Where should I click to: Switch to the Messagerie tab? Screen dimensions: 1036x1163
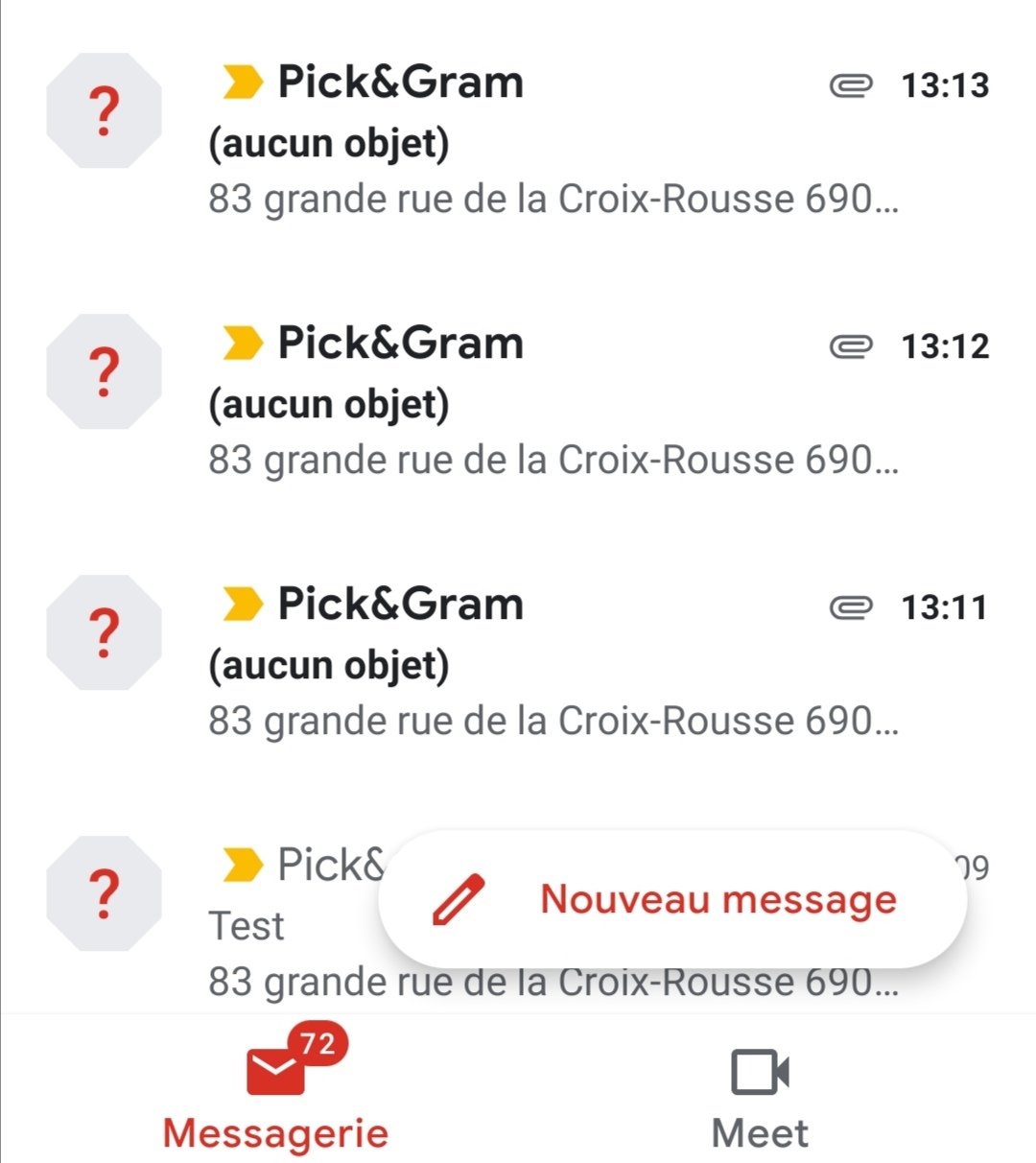click(x=276, y=1094)
